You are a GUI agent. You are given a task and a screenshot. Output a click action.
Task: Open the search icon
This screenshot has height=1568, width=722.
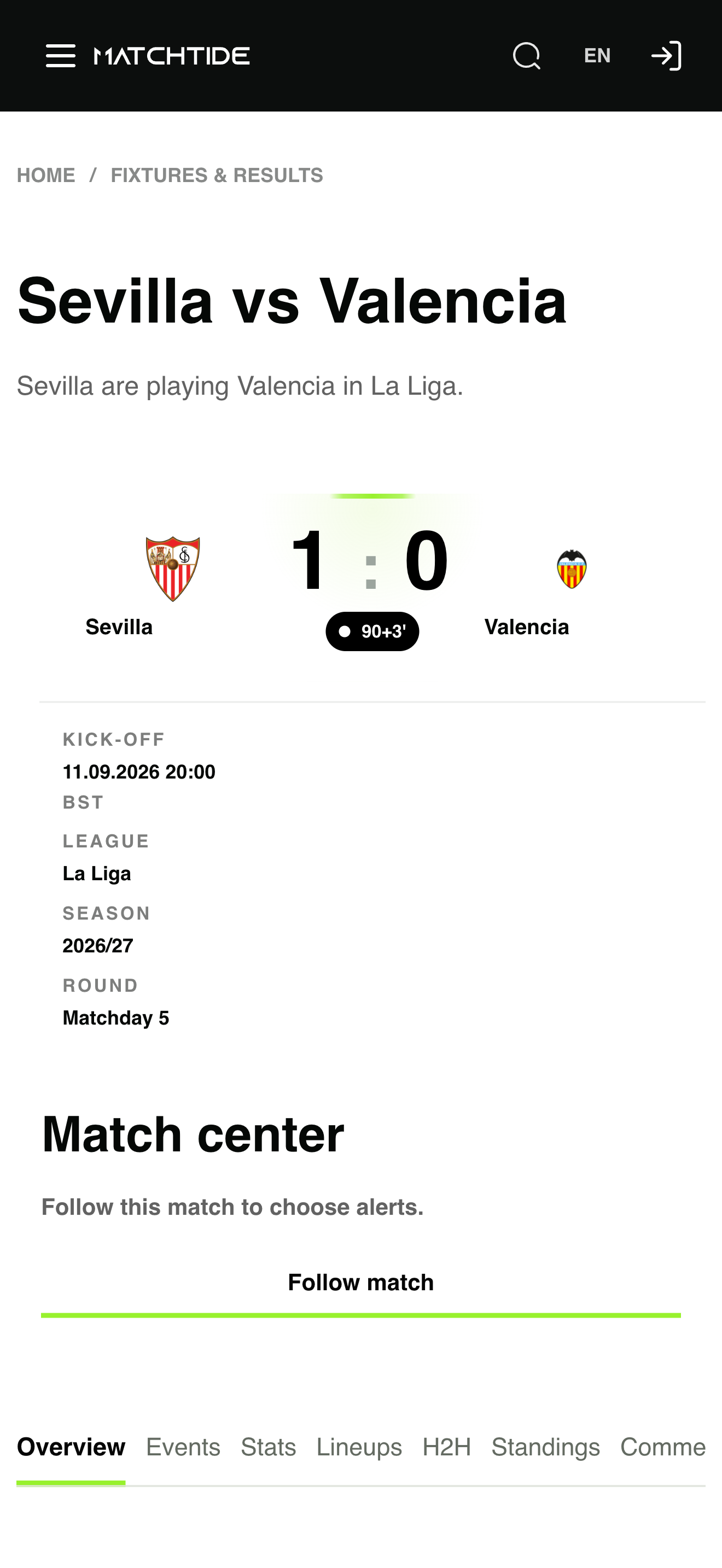(x=527, y=56)
